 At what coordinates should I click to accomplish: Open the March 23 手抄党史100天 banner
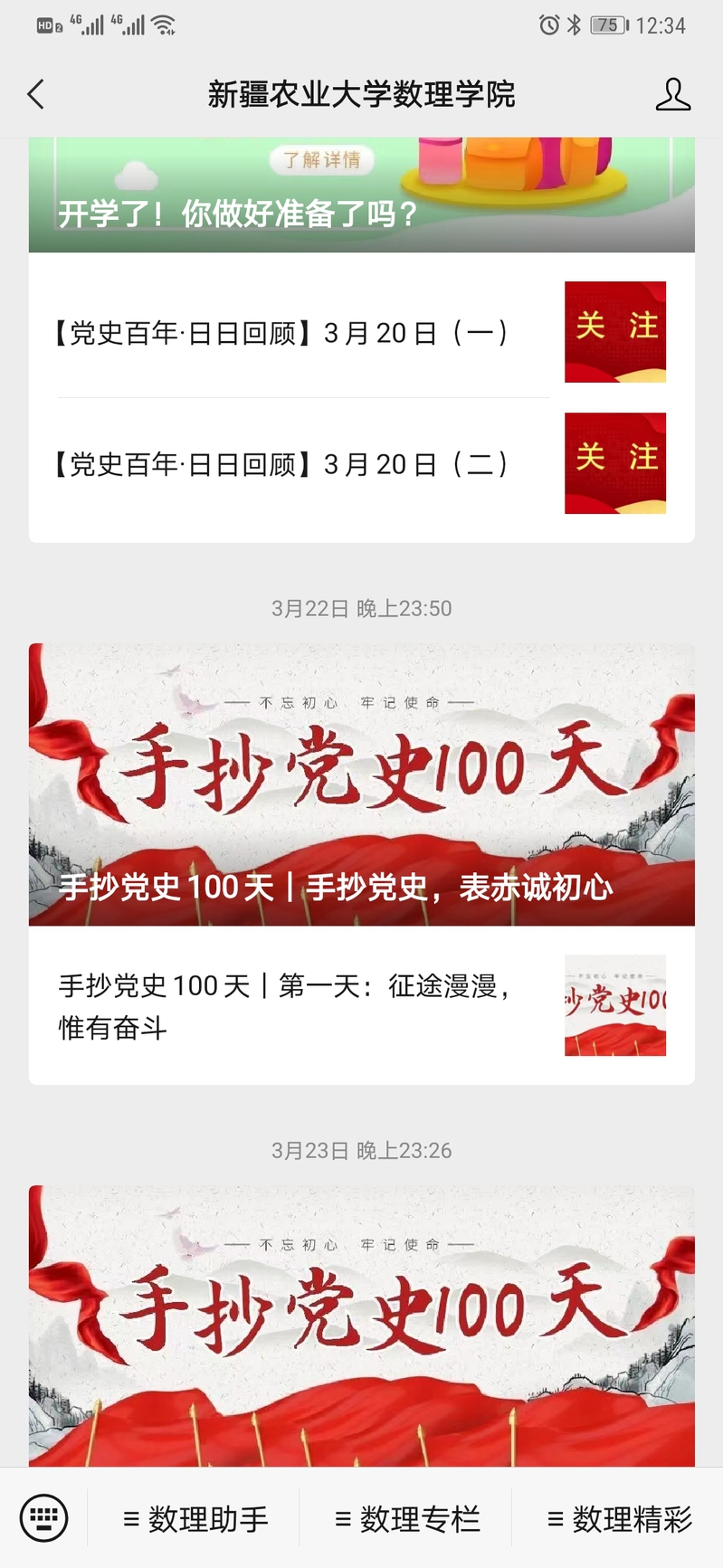click(361, 1324)
